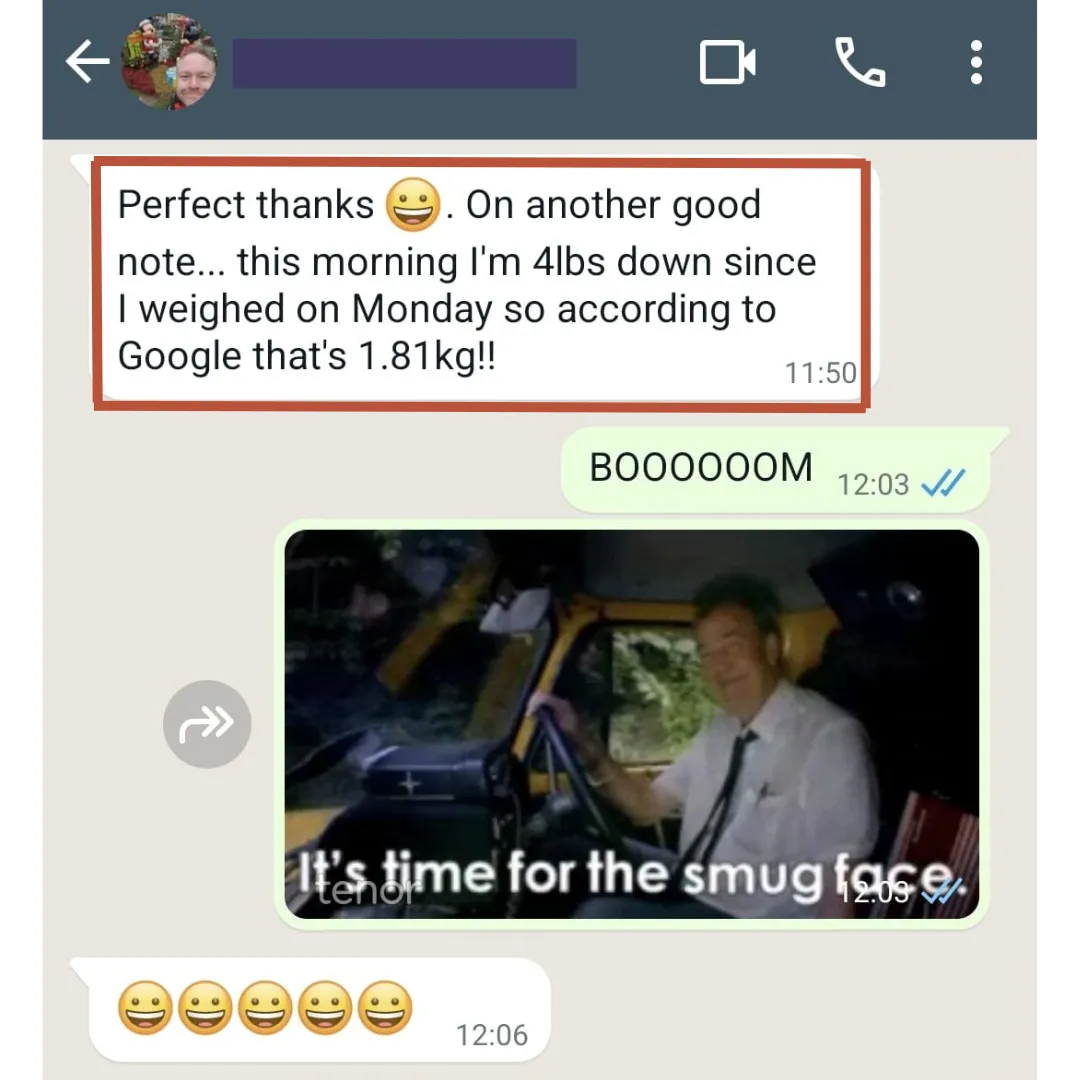The image size is (1080, 1080).
Task: Open the contact's profile picture
Action: (169, 61)
